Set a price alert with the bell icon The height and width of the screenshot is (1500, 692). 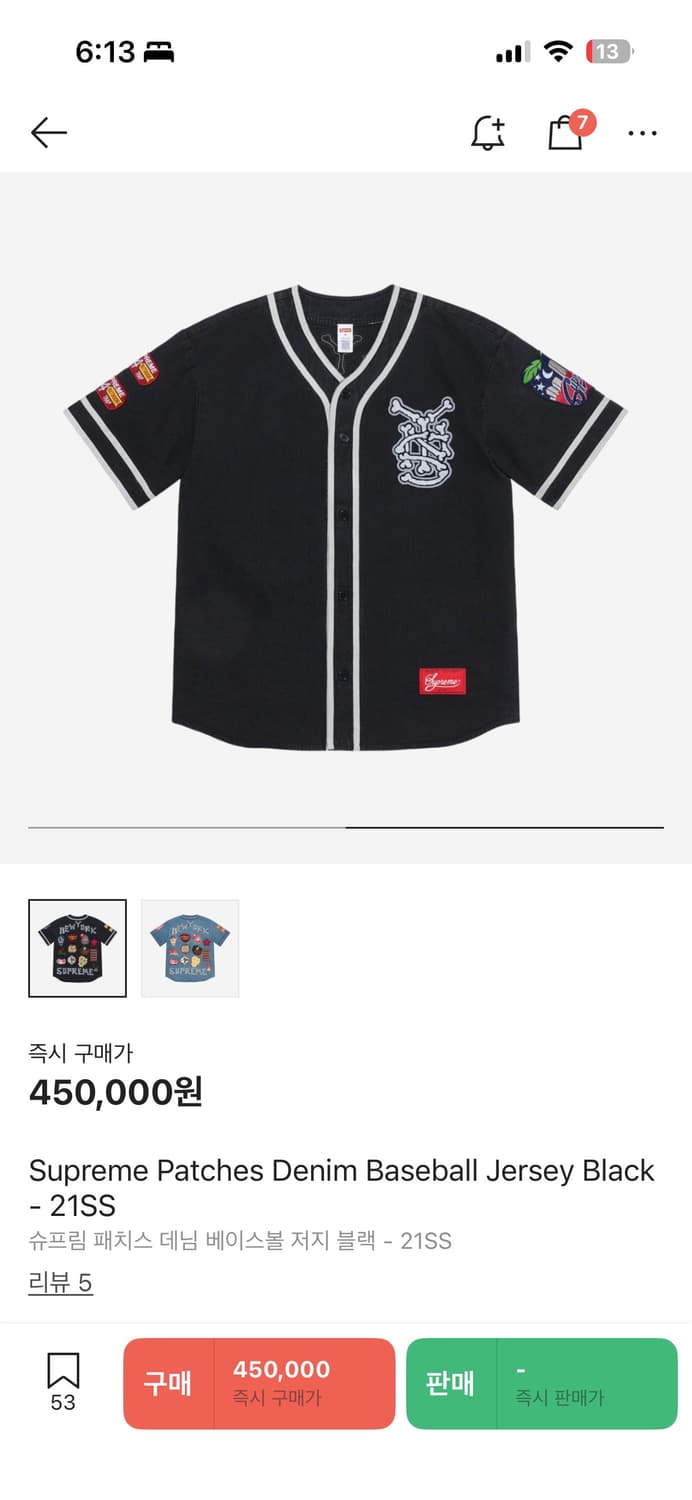488,133
